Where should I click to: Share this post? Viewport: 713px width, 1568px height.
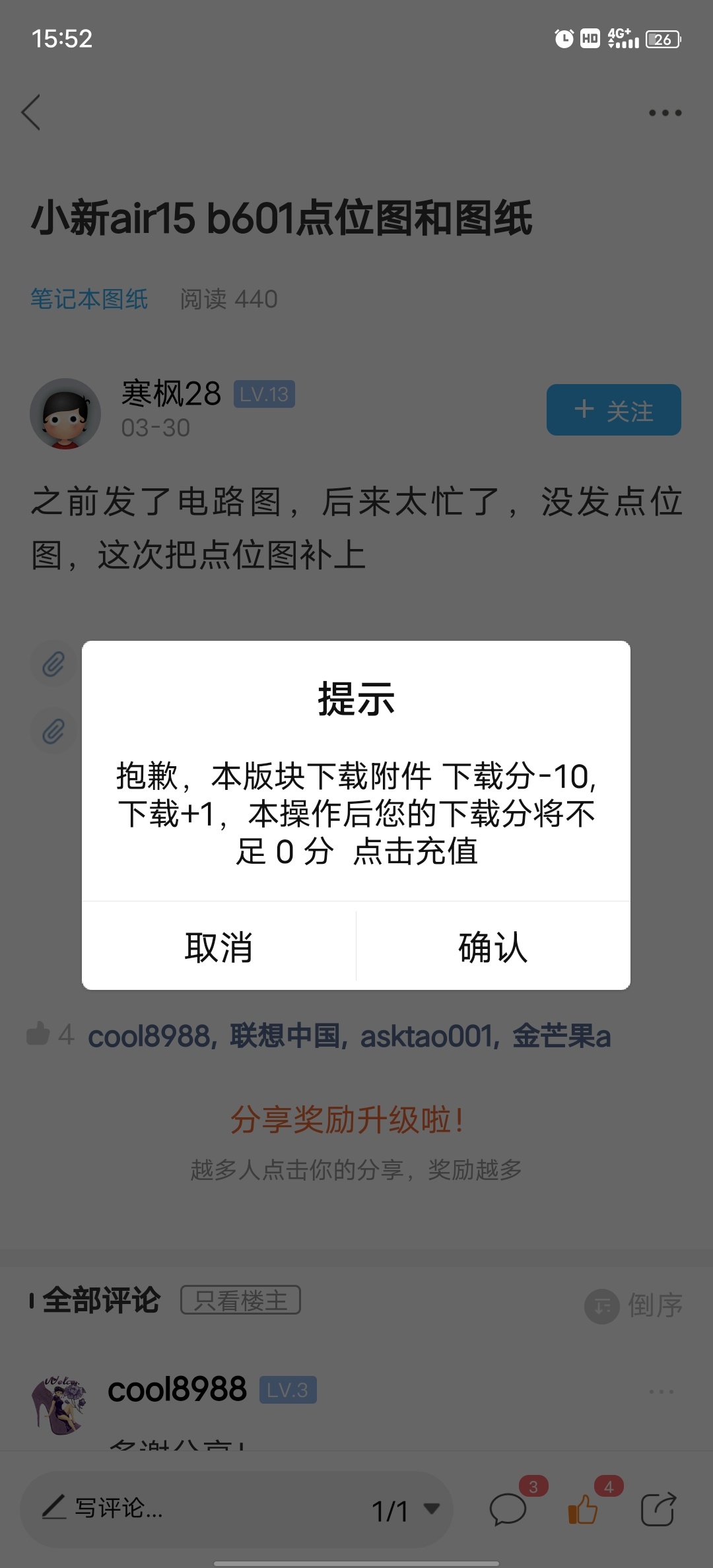[658, 1509]
